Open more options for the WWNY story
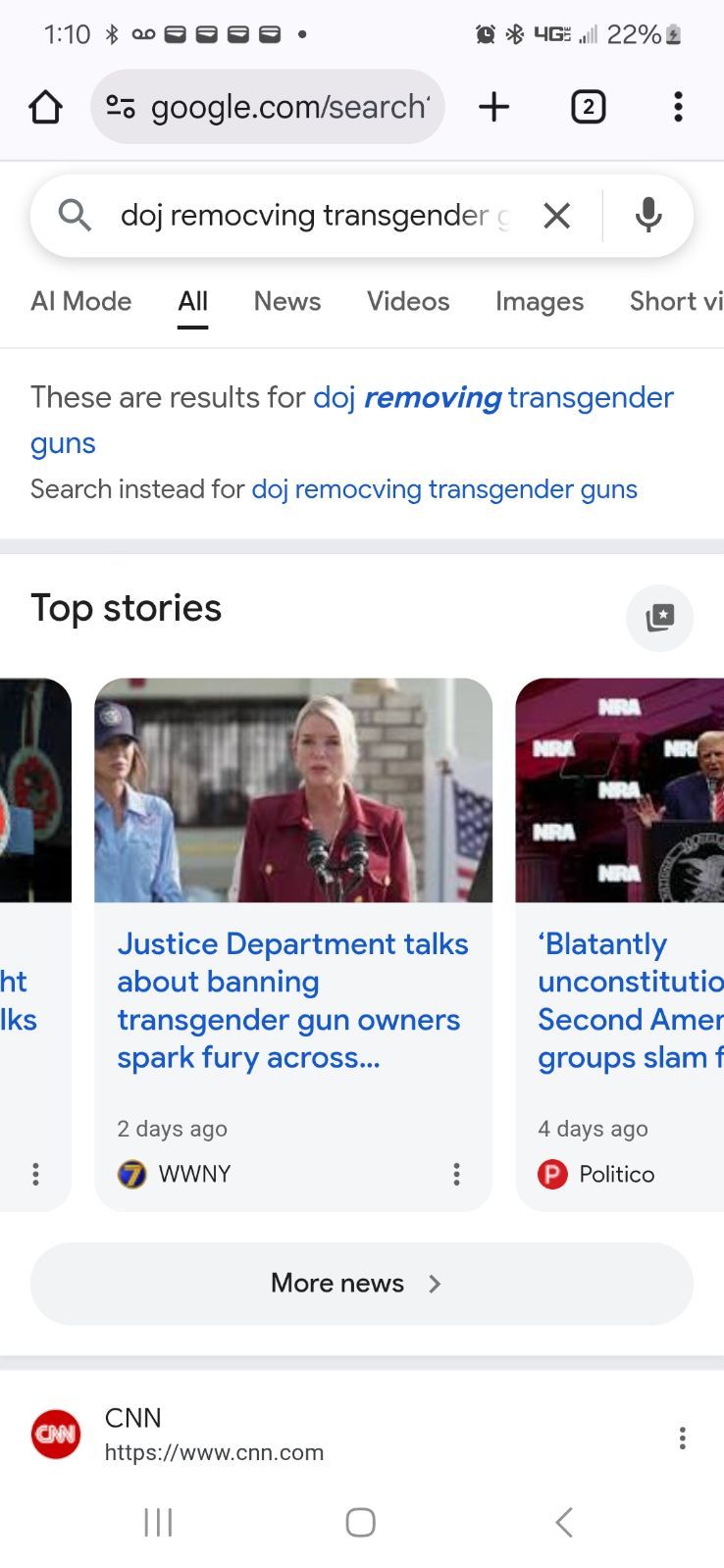 [456, 1174]
